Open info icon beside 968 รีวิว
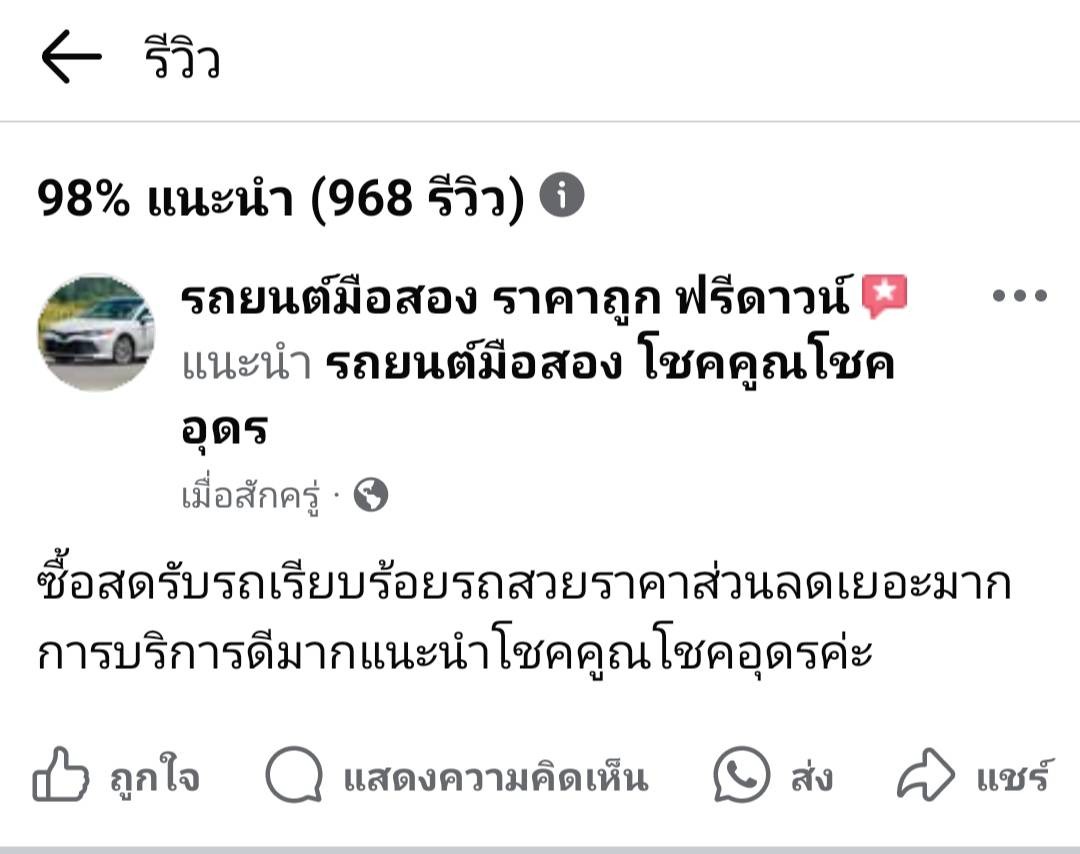This screenshot has height=854, width=1080. click(562, 196)
